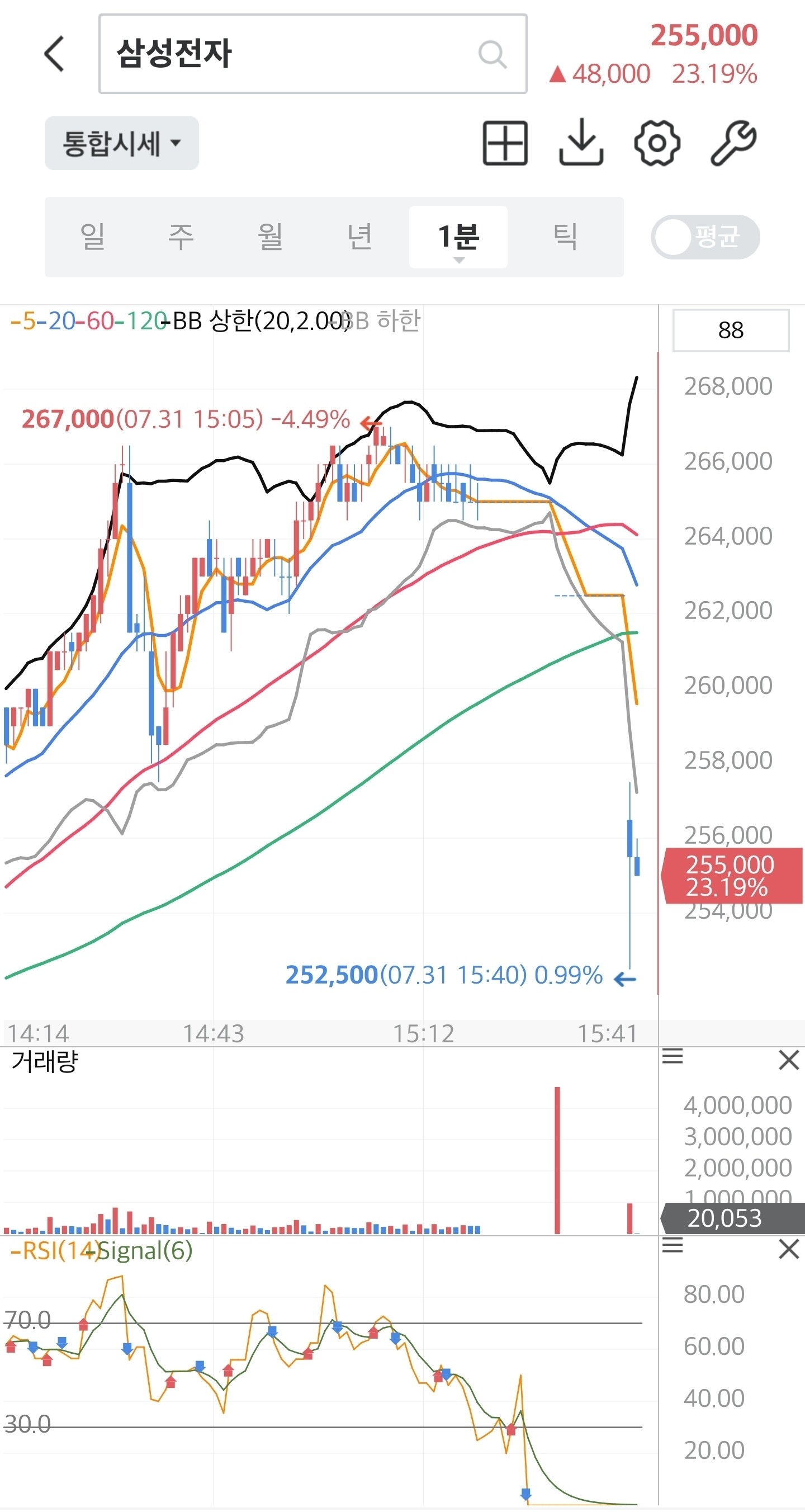Toggle the 평균 switch
Viewport: 805px width, 1512px height.
(705, 237)
